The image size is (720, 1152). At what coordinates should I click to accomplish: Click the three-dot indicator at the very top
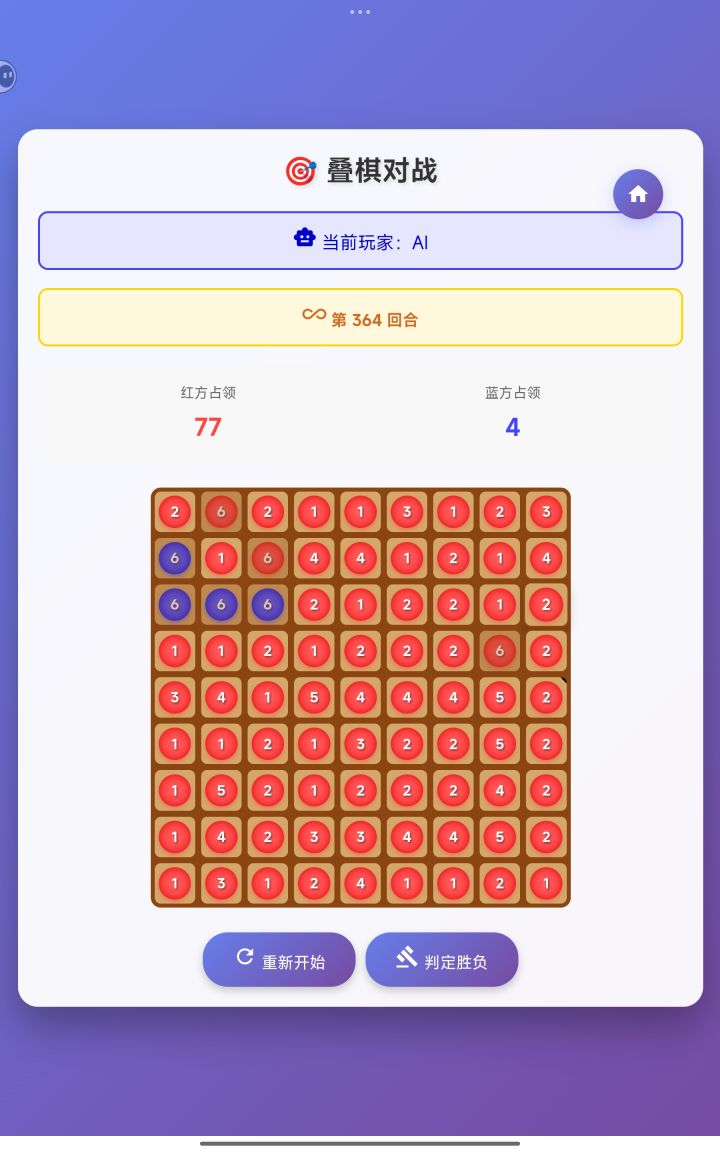(359, 13)
